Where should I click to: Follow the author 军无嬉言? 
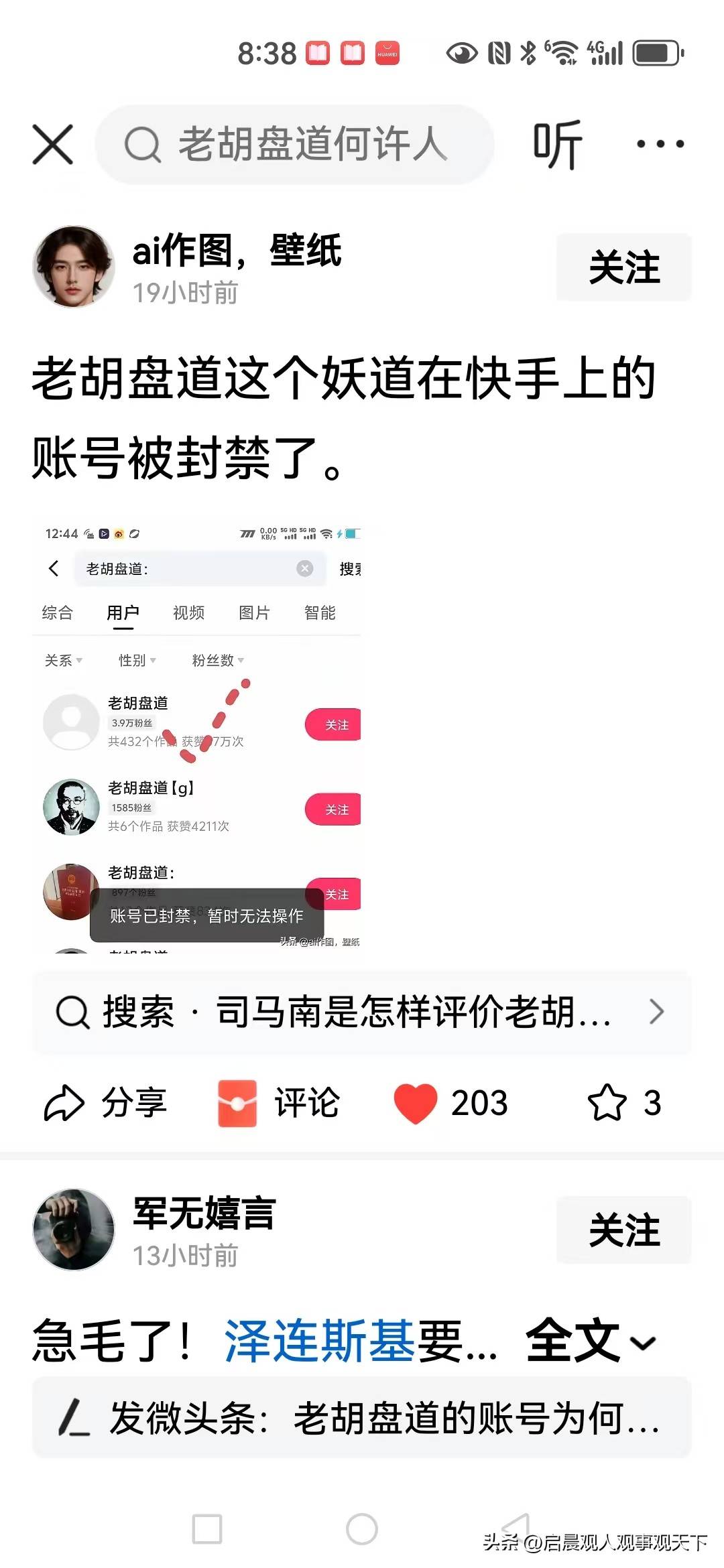pos(623,1230)
